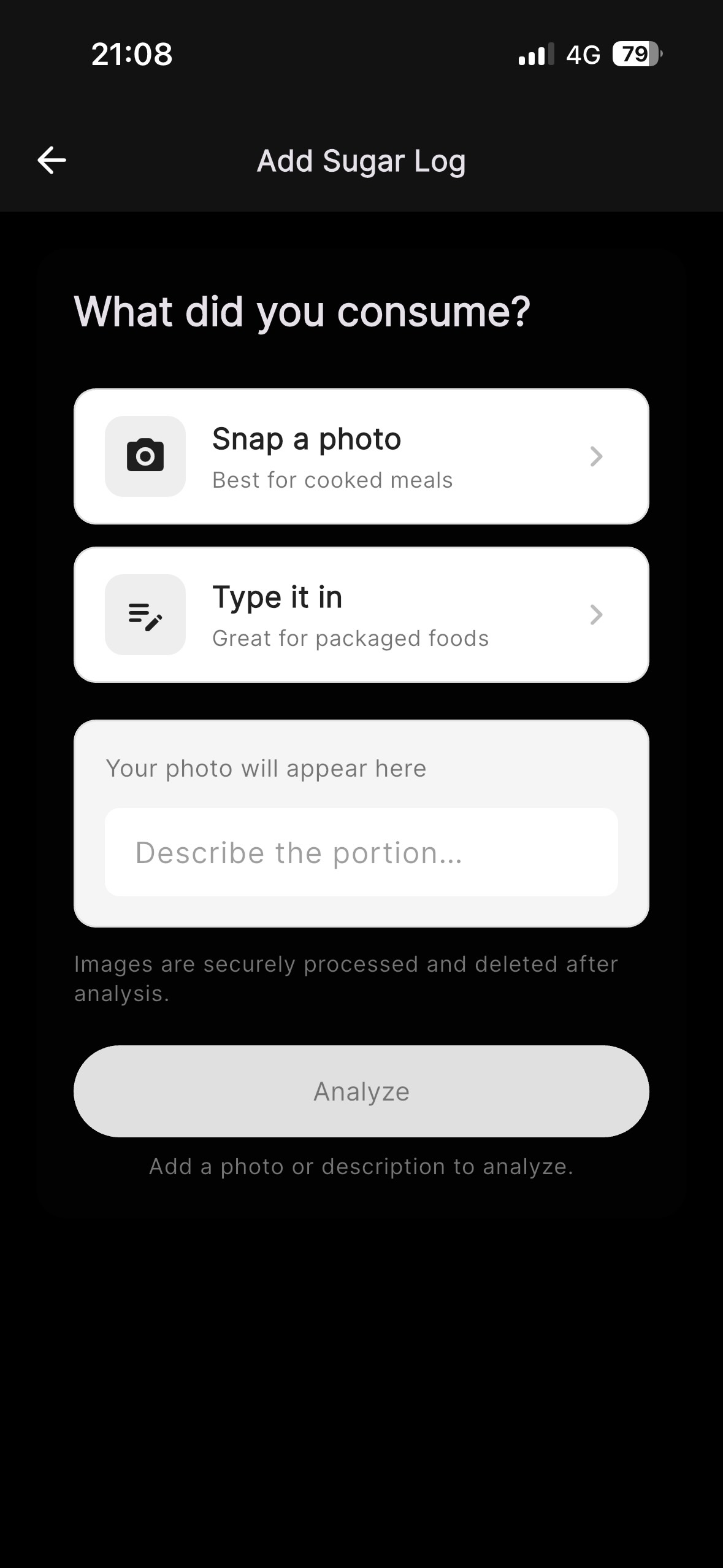
Task: Tap the Best for cooked meals subtitle
Action: click(x=332, y=480)
